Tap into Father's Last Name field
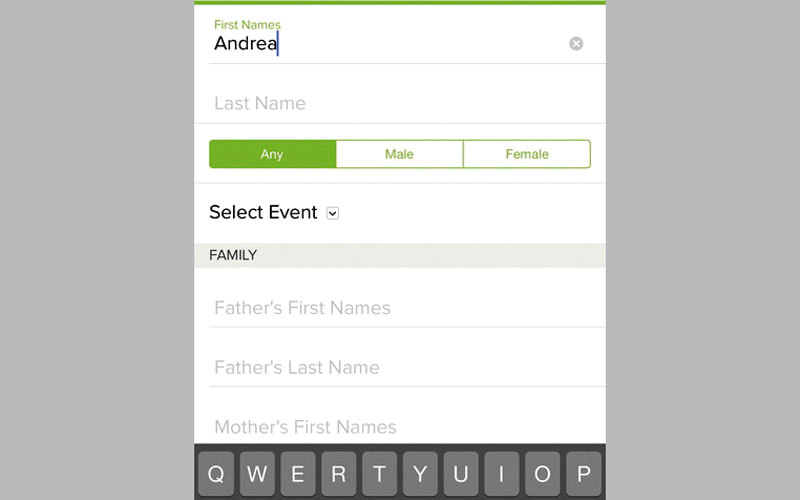The height and width of the screenshot is (500, 800). (400, 367)
